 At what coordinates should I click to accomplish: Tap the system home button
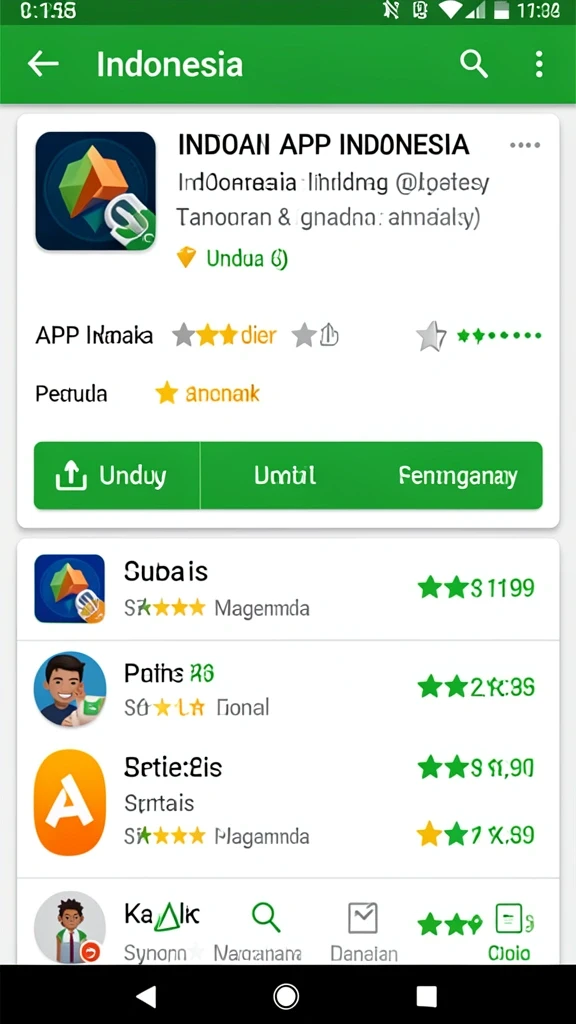pos(285,996)
